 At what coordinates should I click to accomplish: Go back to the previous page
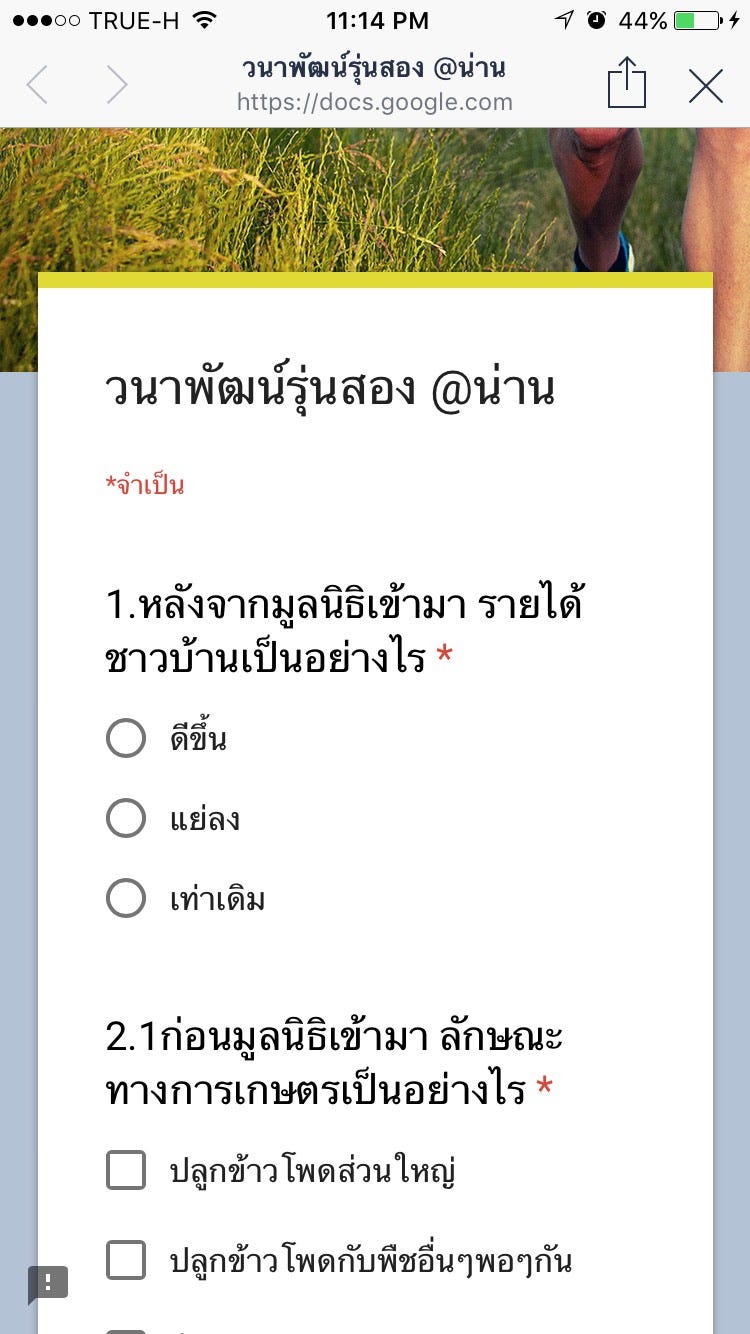[x=37, y=86]
